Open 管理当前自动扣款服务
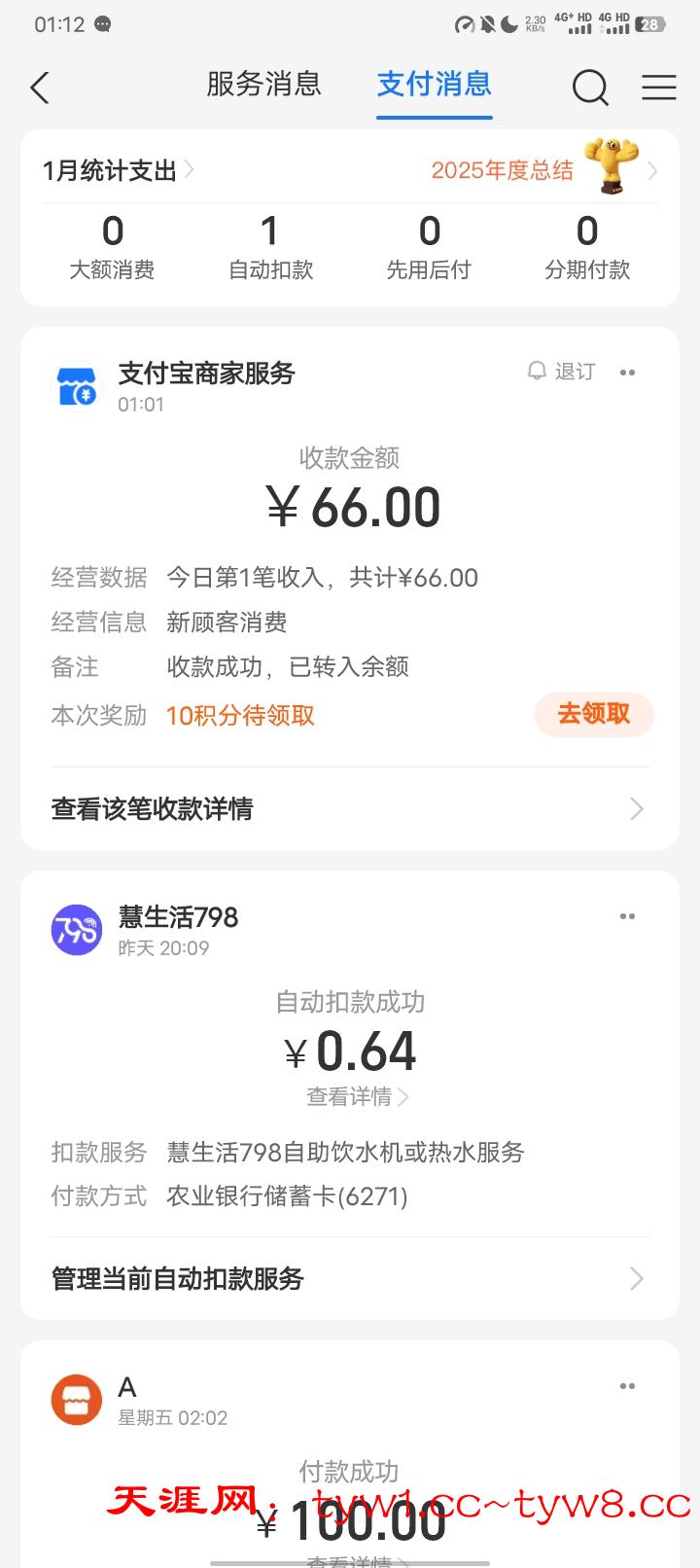Image resolution: width=700 pixels, height=1568 pixels. point(348,1278)
